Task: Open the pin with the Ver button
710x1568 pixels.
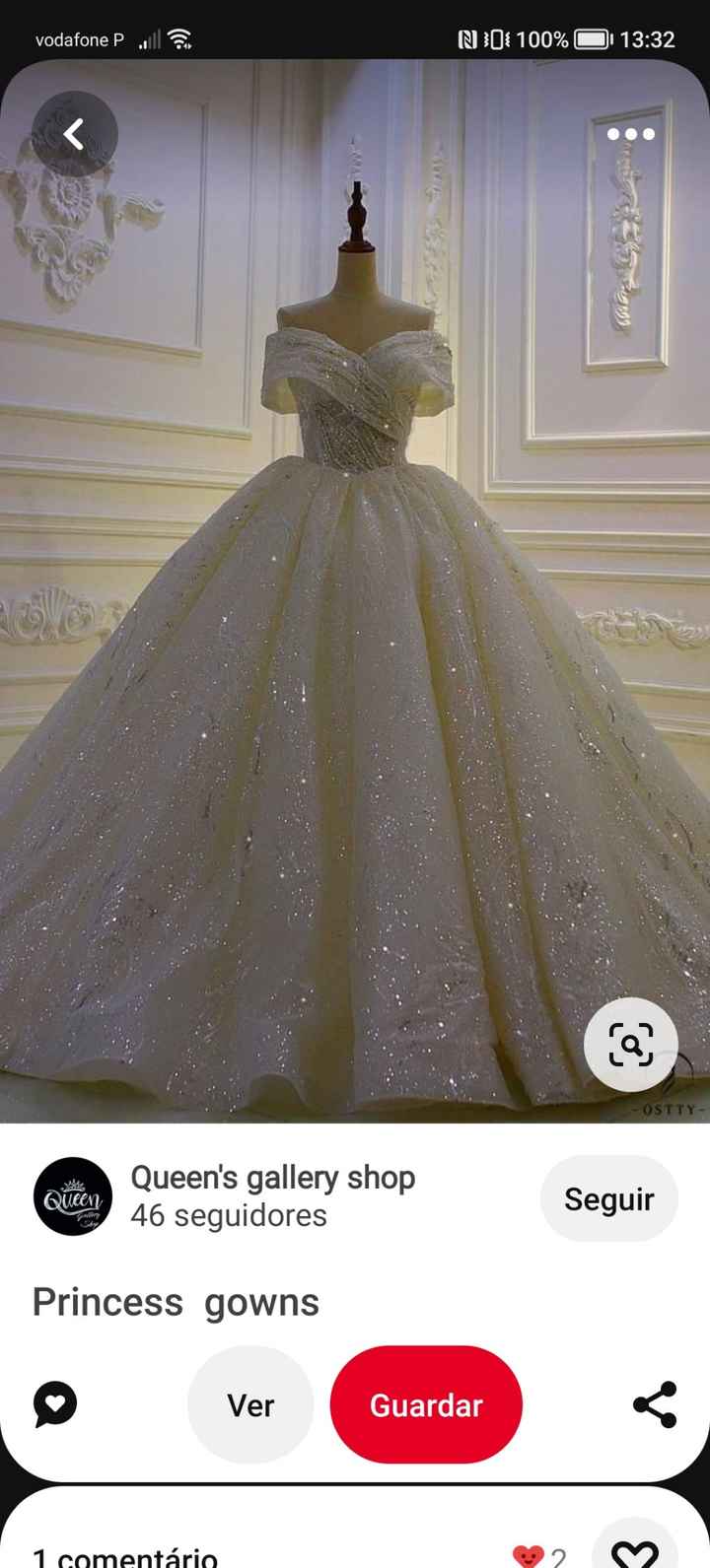Action: pyautogui.click(x=250, y=1405)
